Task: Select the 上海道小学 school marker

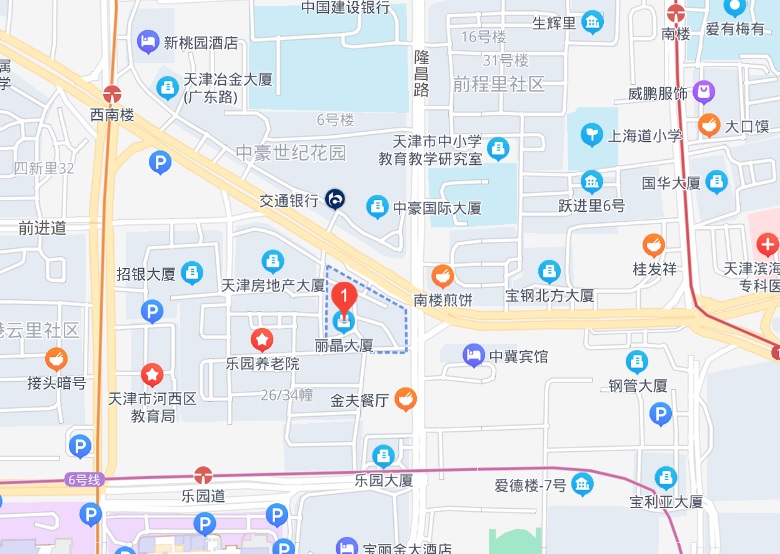Action: (592, 135)
